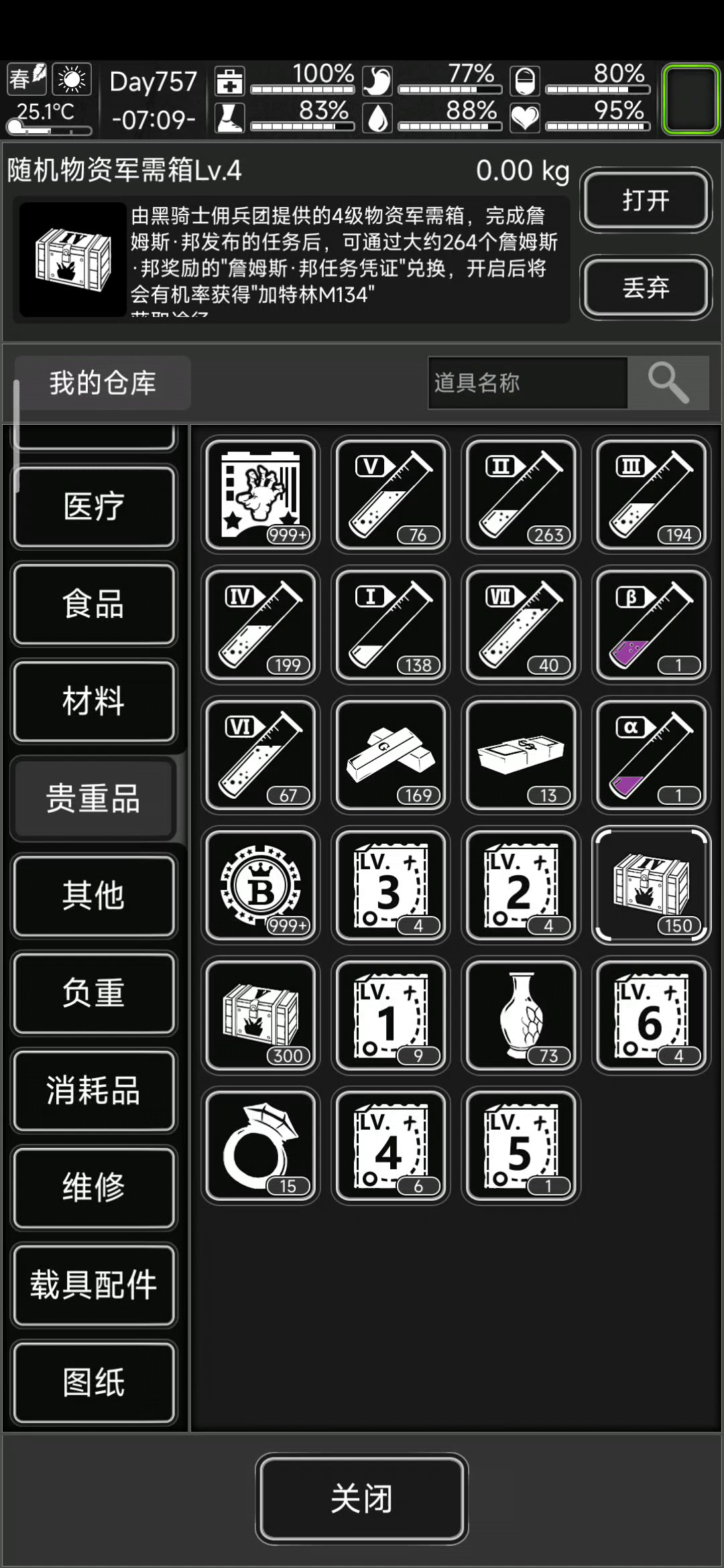The image size is (724, 1568).
Task: Select the vase item with 73
Action: 521,1016
